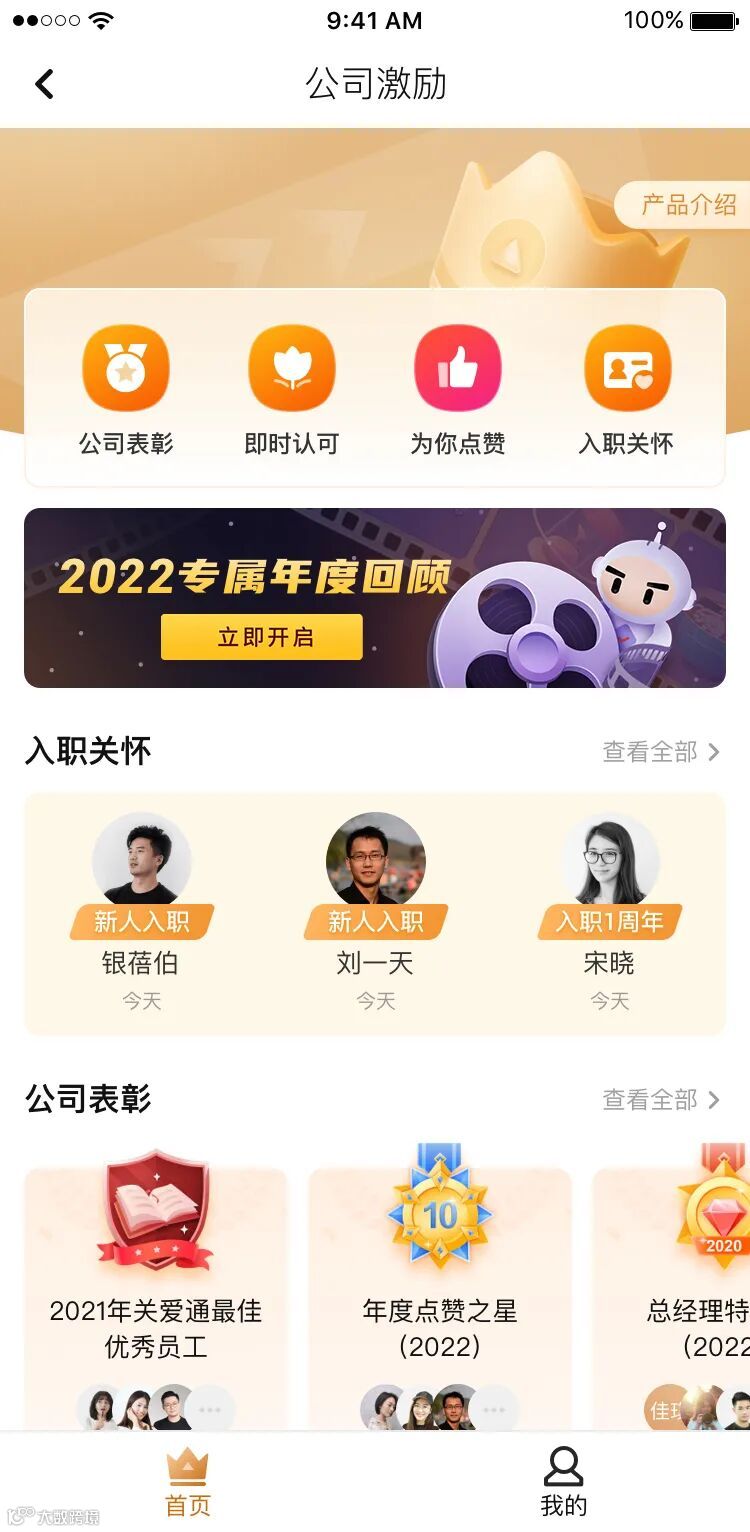Tap 立即开启 on the 2022 review banner
The height and width of the screenshot is (1532, 750).
(x=262, y=637)
